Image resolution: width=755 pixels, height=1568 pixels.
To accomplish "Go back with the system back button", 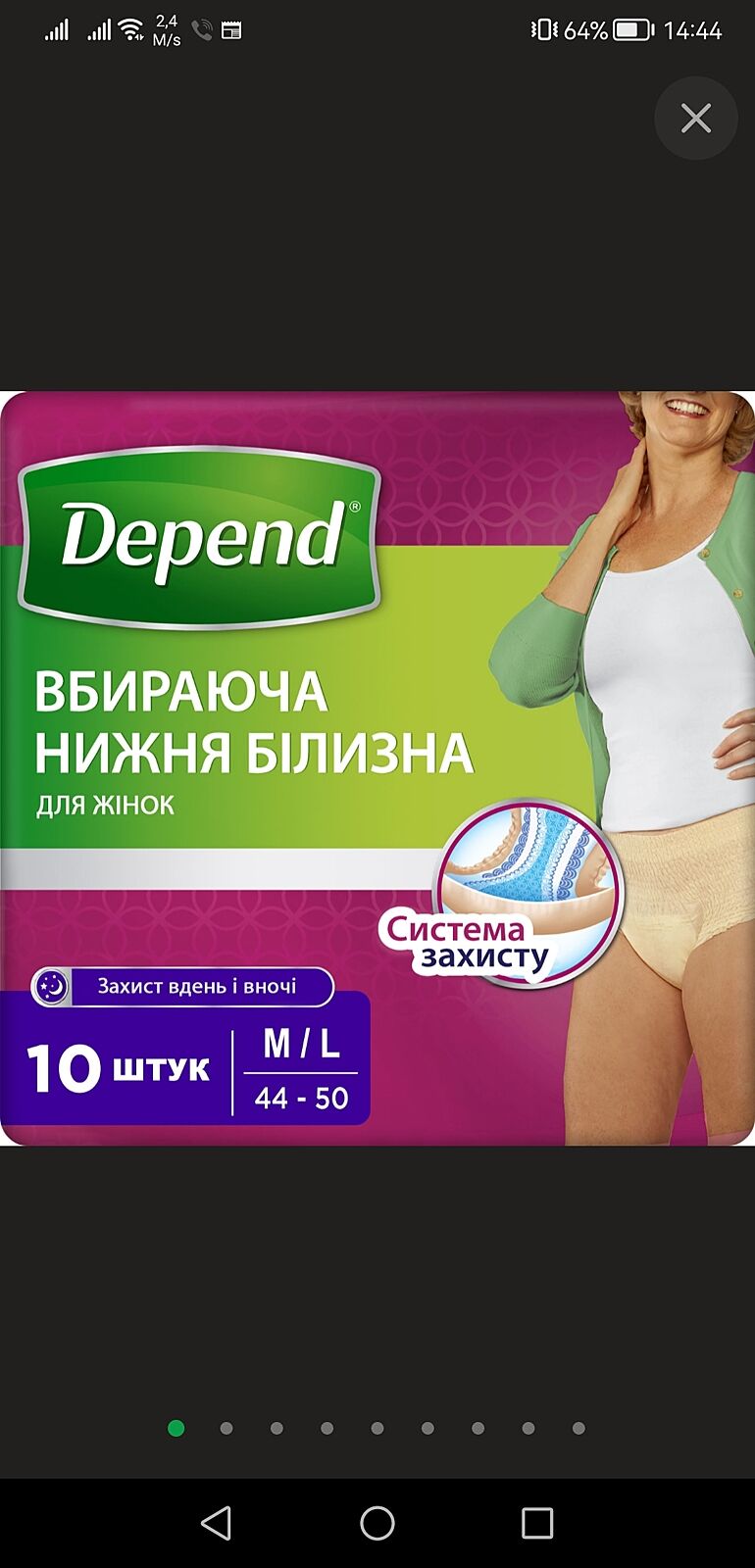I will point(217,1523).
